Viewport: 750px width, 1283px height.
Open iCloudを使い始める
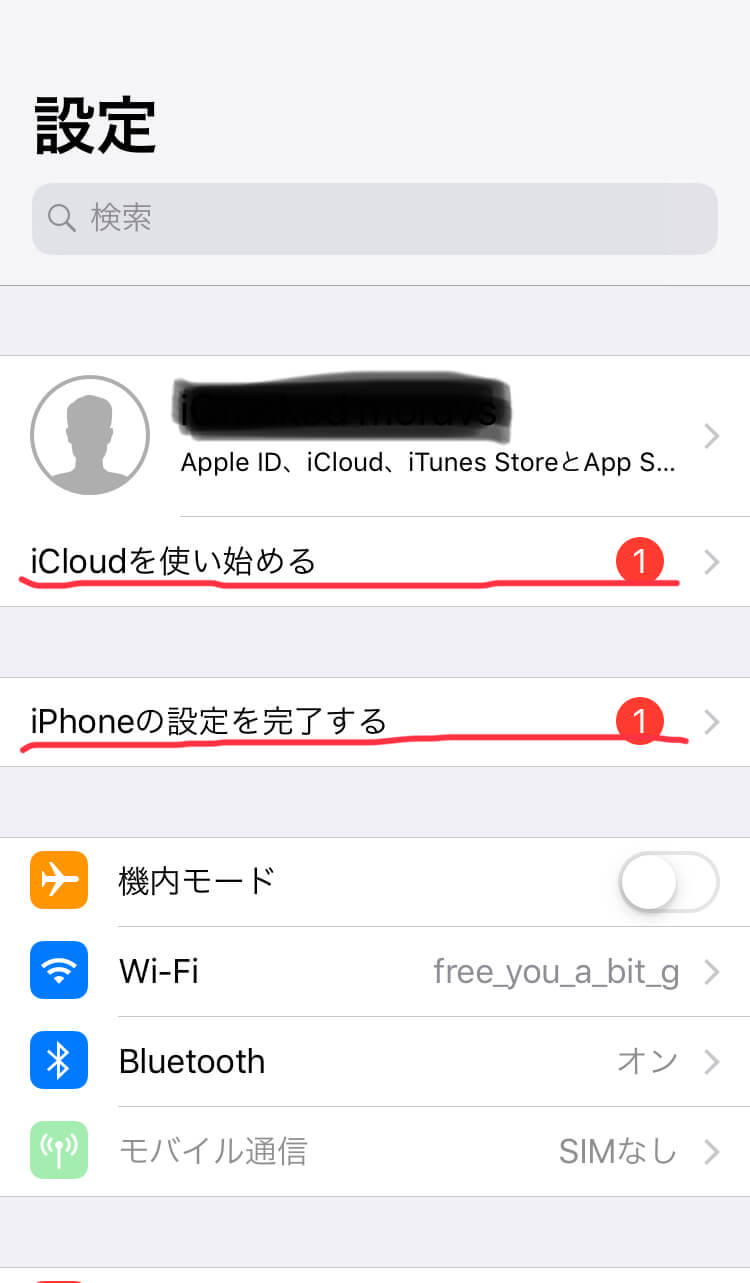(375, 562)
